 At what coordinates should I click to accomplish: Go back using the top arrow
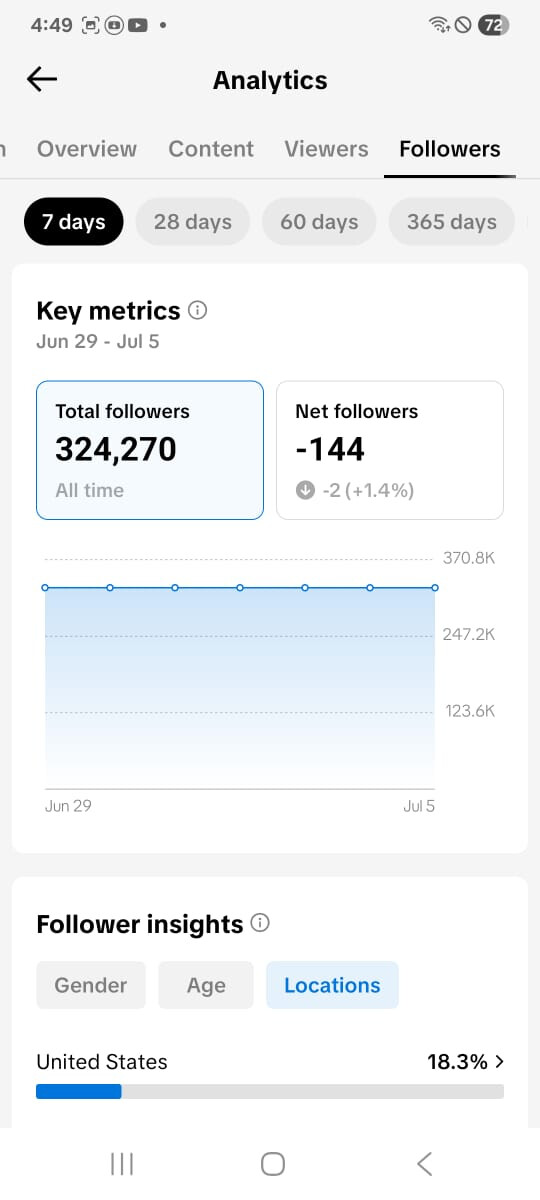pyautogui.click(x=42, y=80)
